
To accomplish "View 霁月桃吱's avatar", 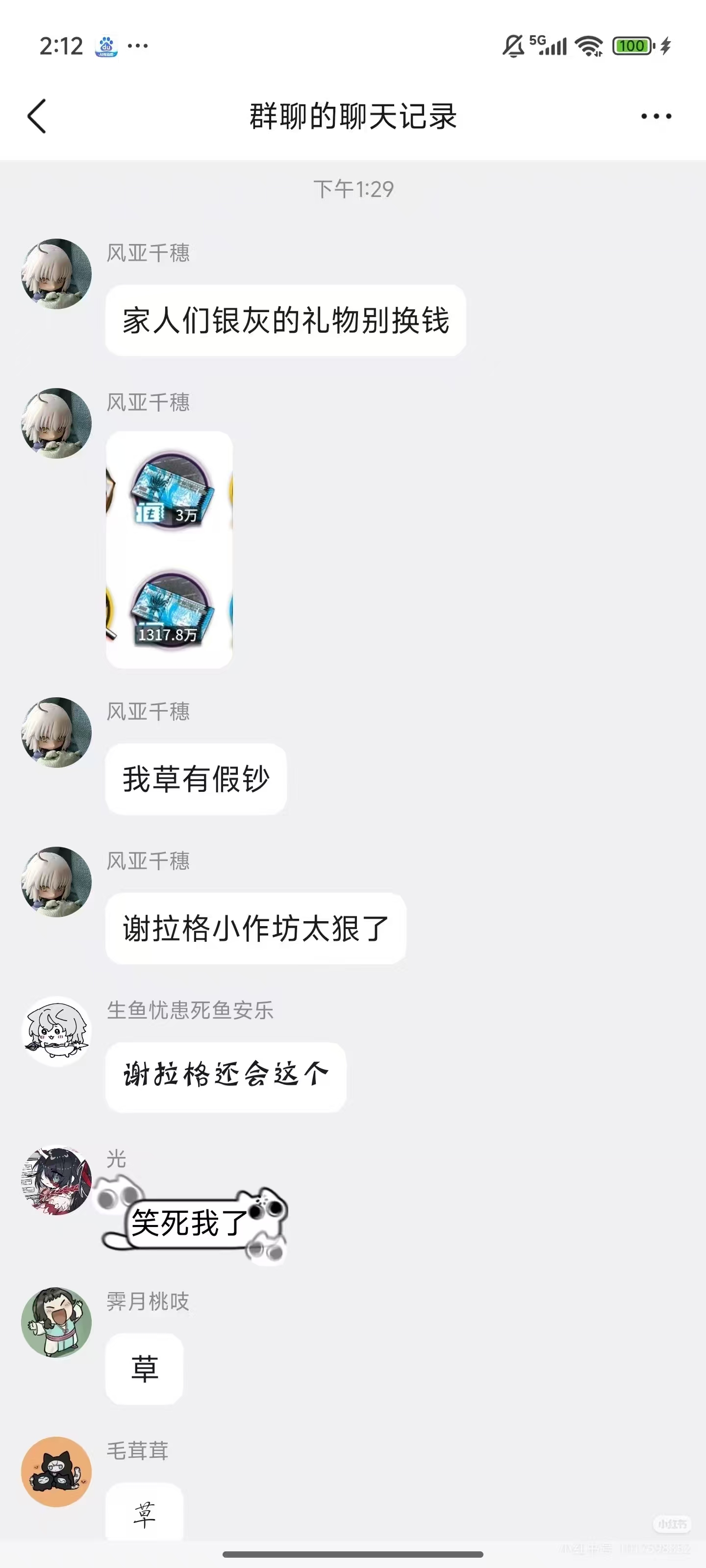I will coord(56,1322).
